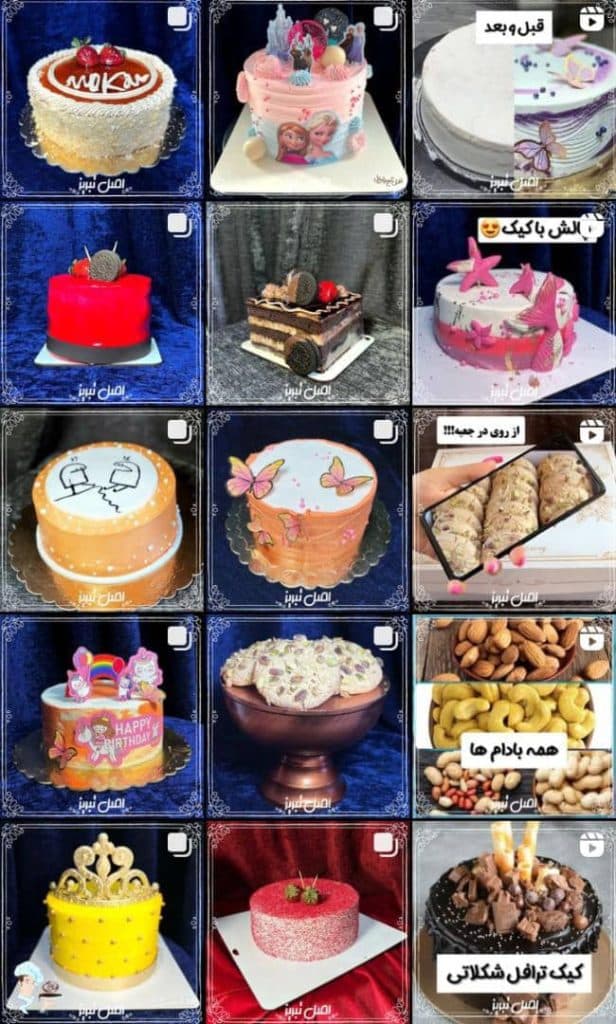The image size is (616, 1024).
Task: Play the reel labeled از روی در جعبه
Action: [514, 508]
